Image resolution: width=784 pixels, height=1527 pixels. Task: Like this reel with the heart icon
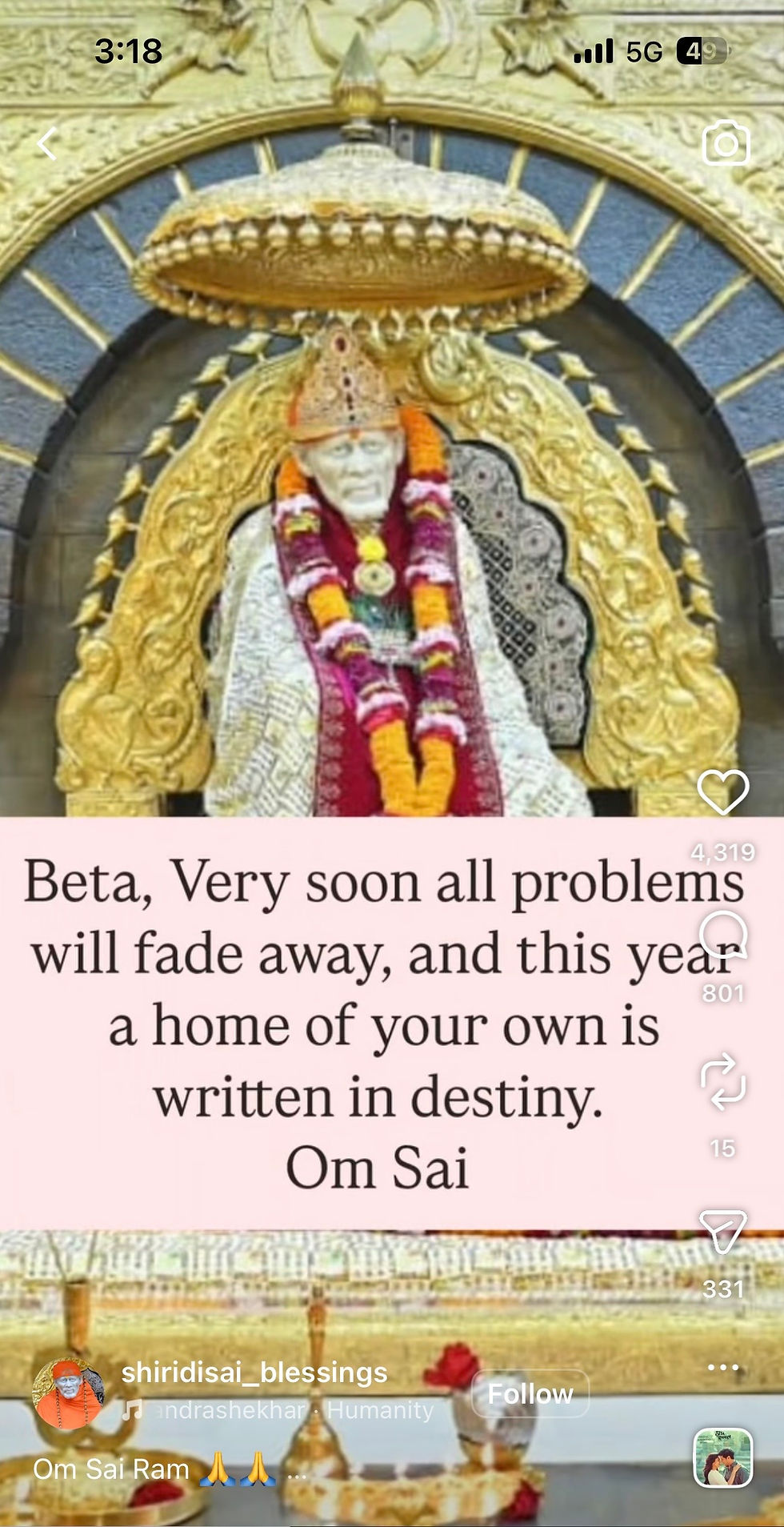point(722,792)
